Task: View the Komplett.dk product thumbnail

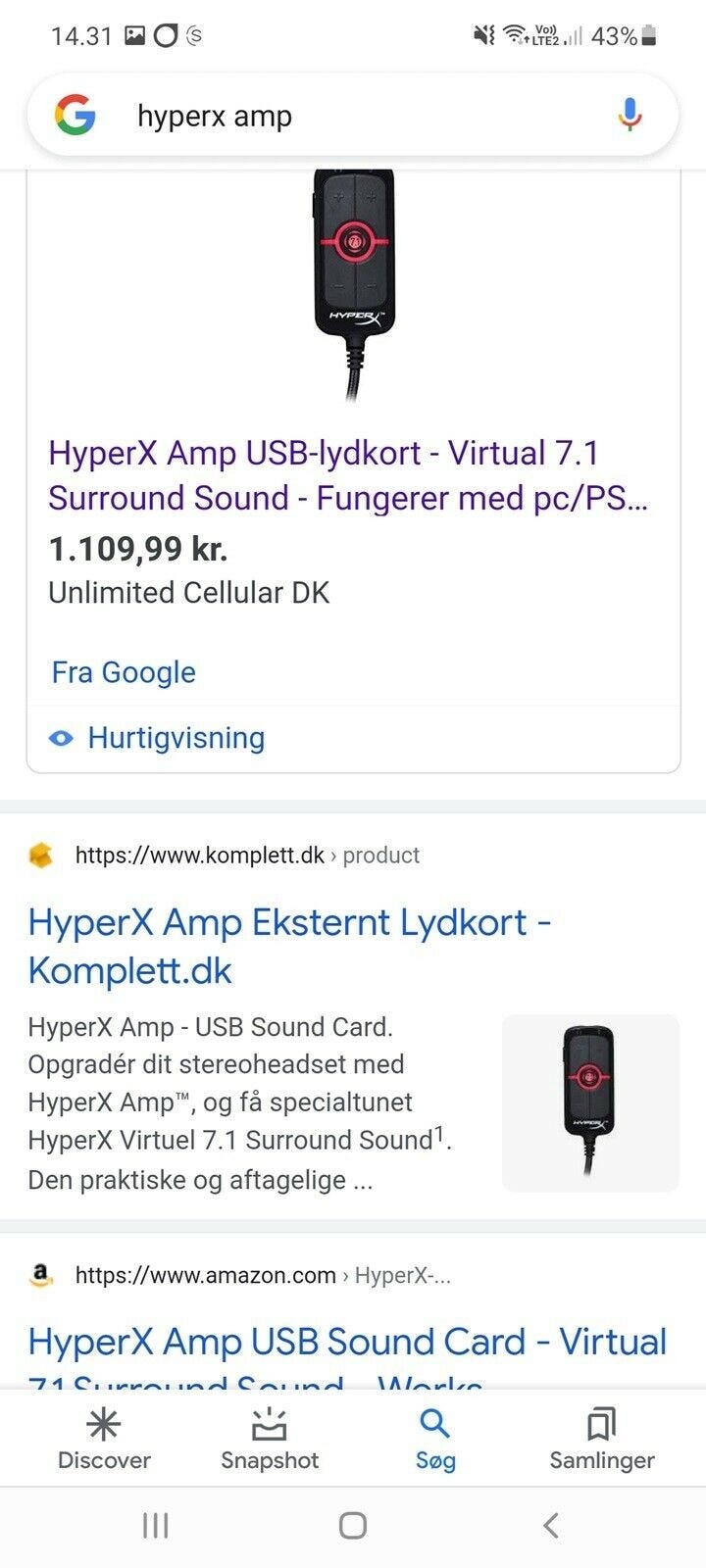Action: click(589, 1102)
